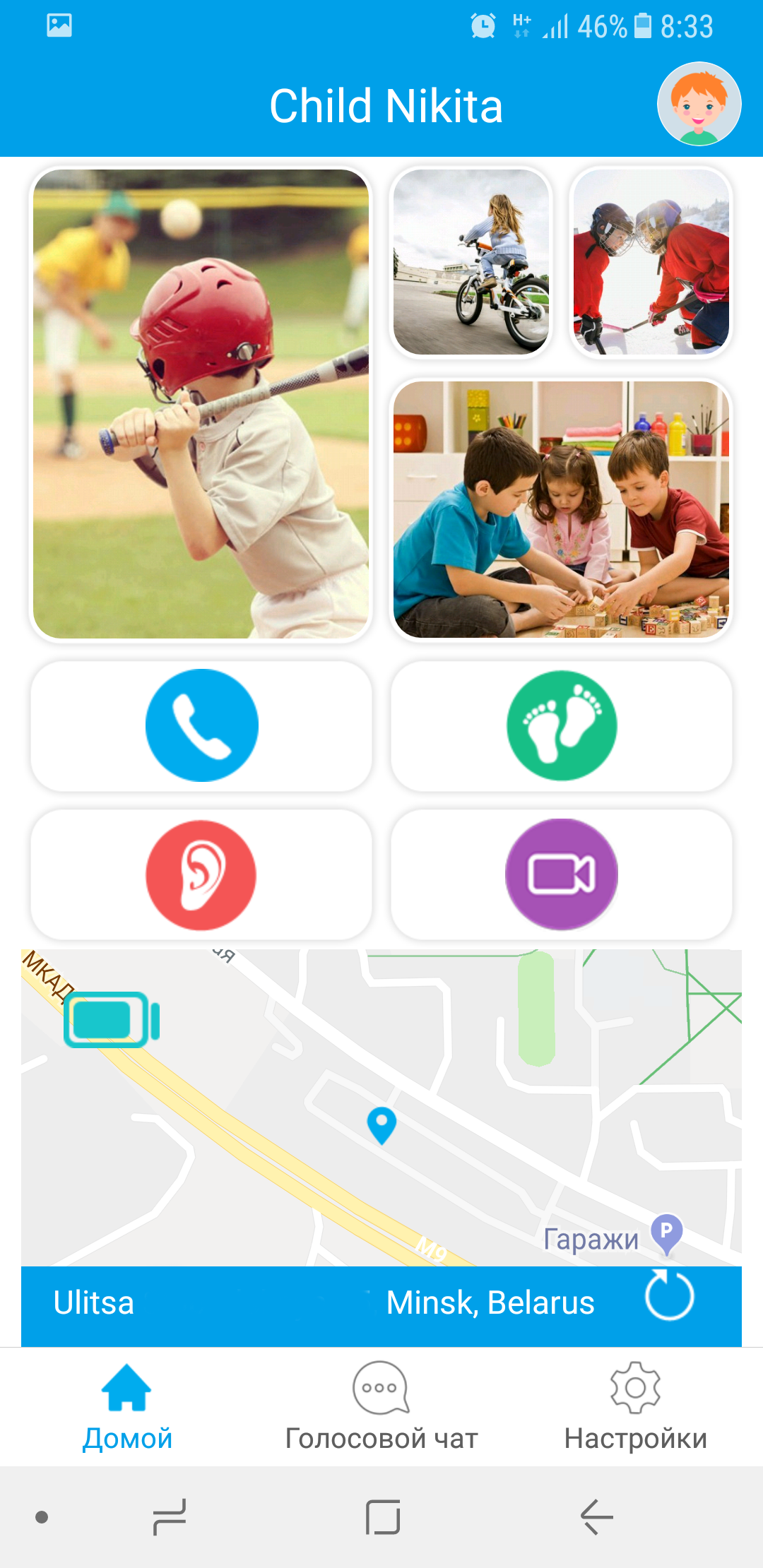
Task: Go back using the system back button
Action: point(596,1516)
